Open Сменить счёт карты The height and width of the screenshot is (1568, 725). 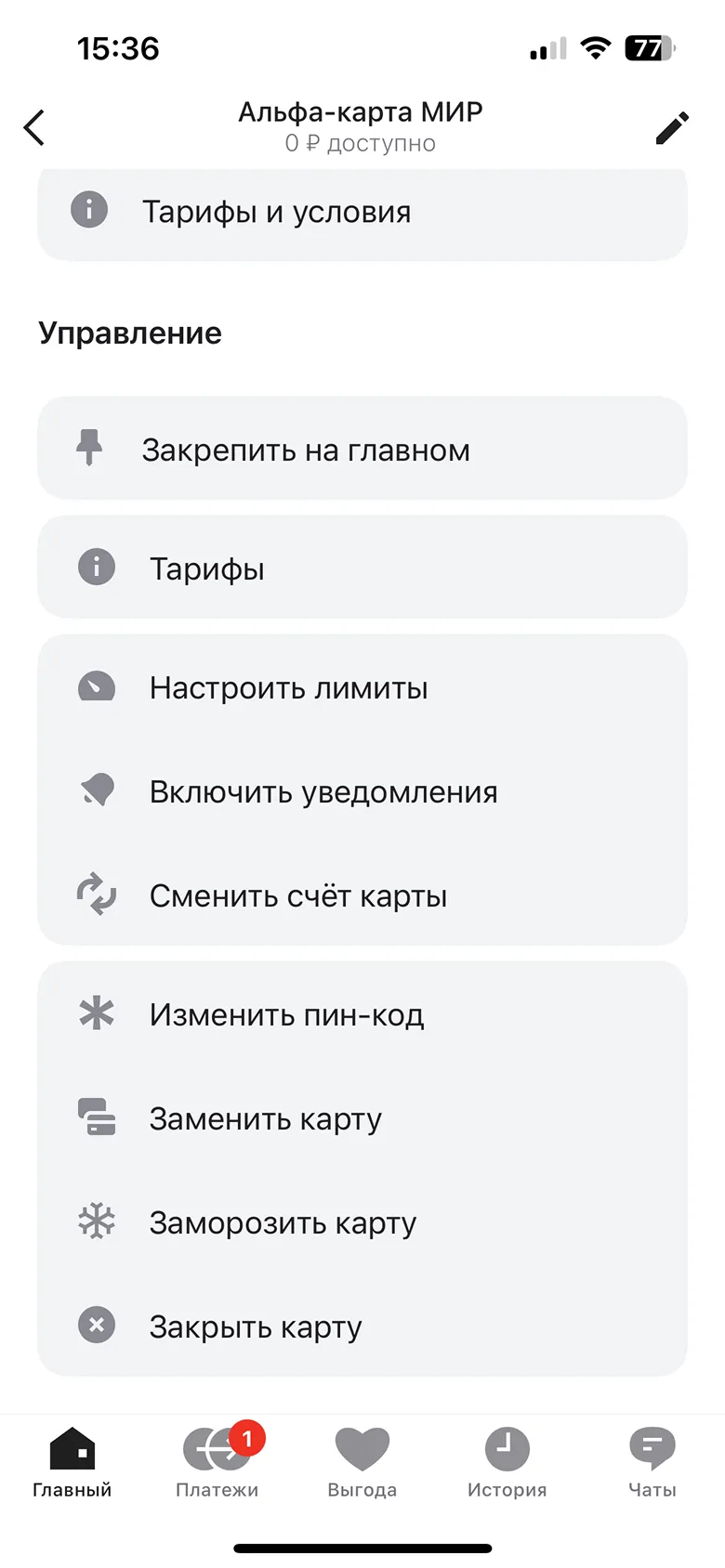pos(362,896)
